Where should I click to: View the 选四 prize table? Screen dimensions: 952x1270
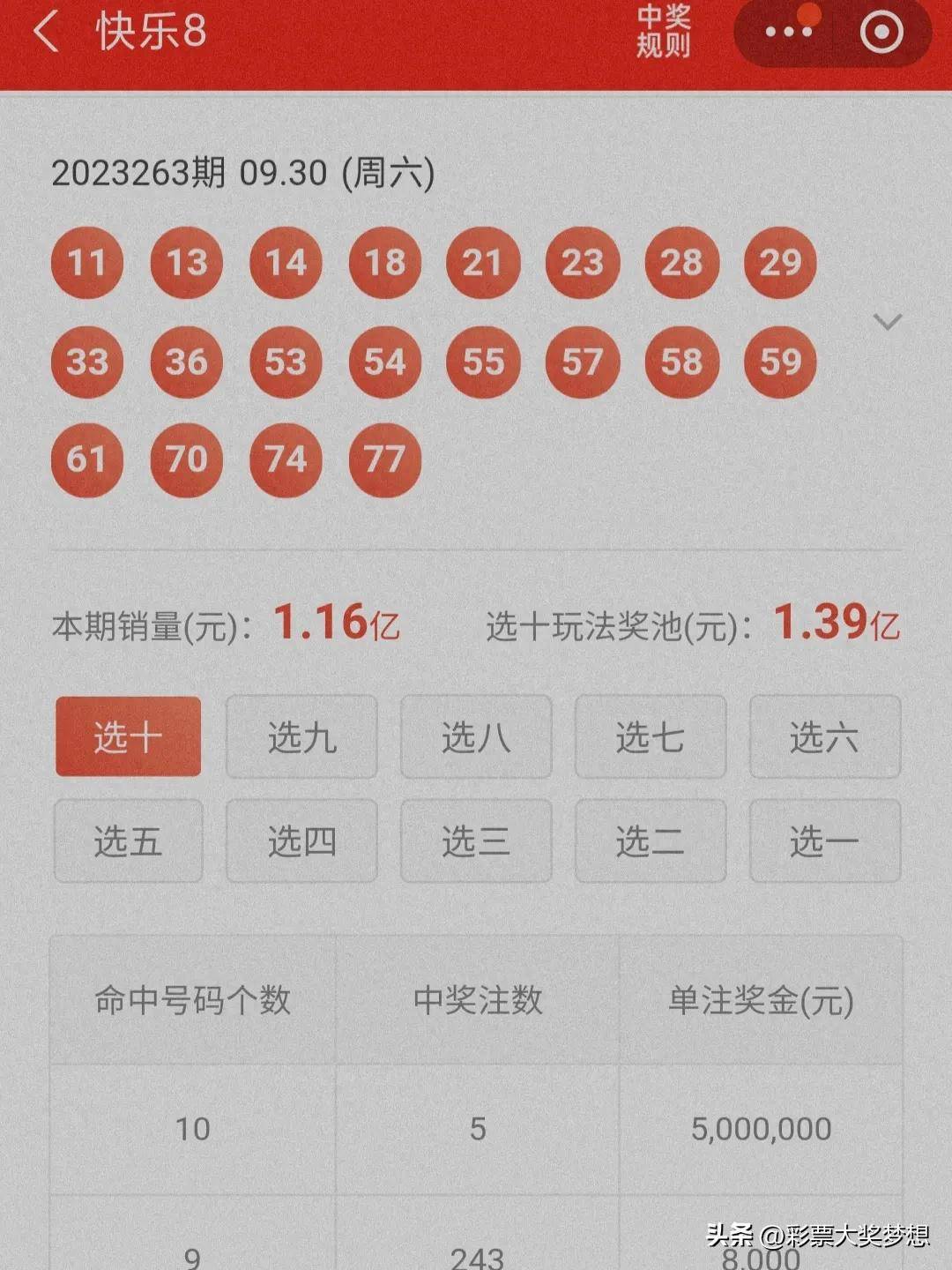click(301, 841)
